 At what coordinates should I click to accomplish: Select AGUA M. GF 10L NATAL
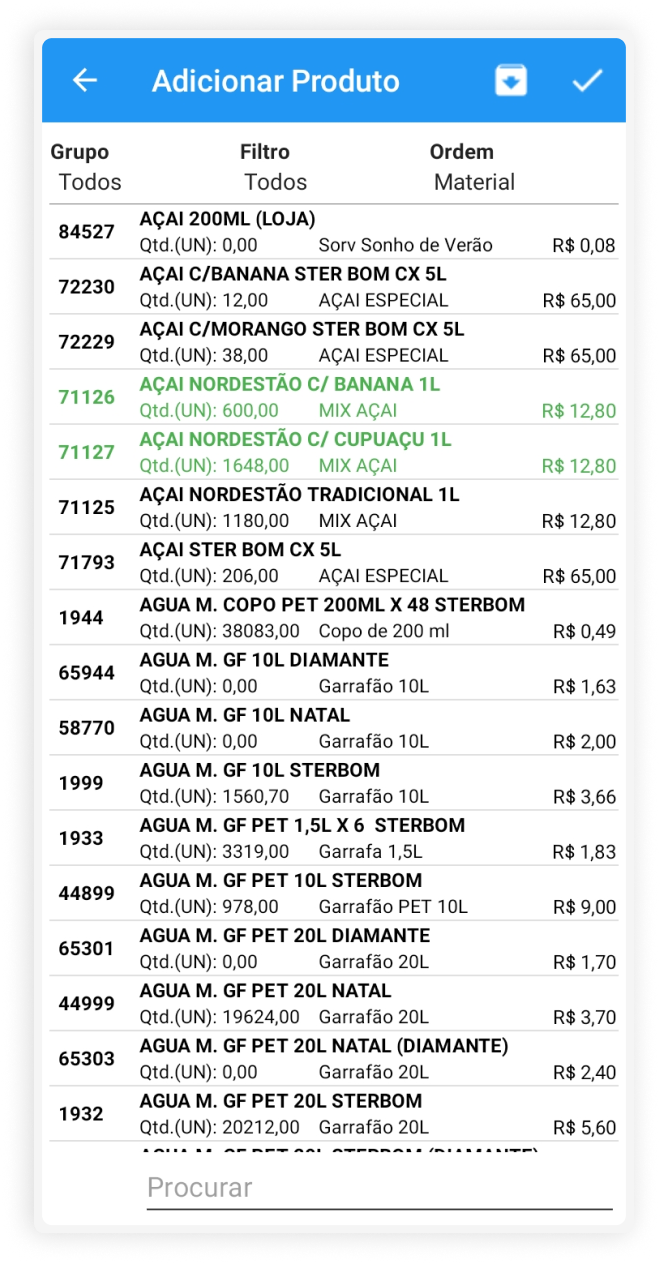[330, 728]
